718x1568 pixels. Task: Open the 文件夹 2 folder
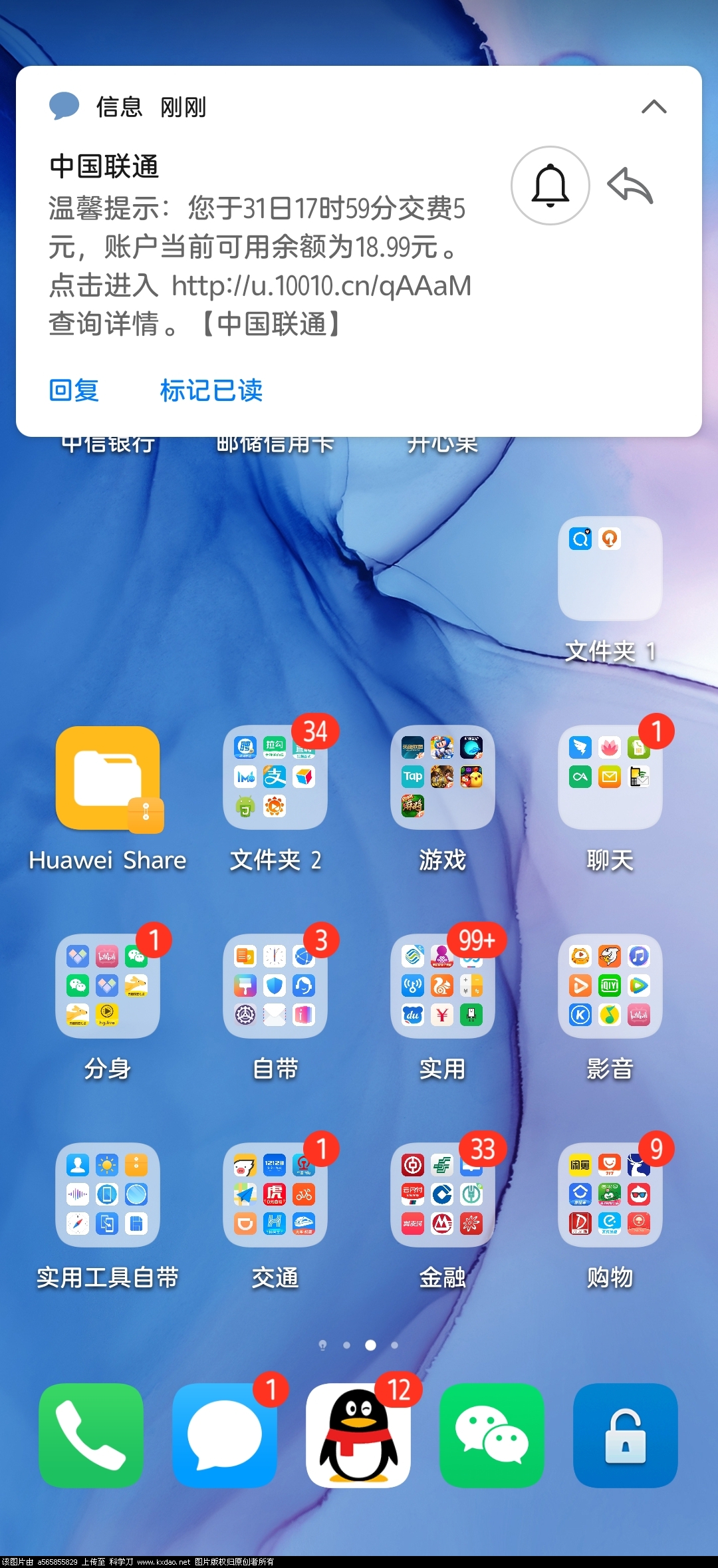coord(275,778)
